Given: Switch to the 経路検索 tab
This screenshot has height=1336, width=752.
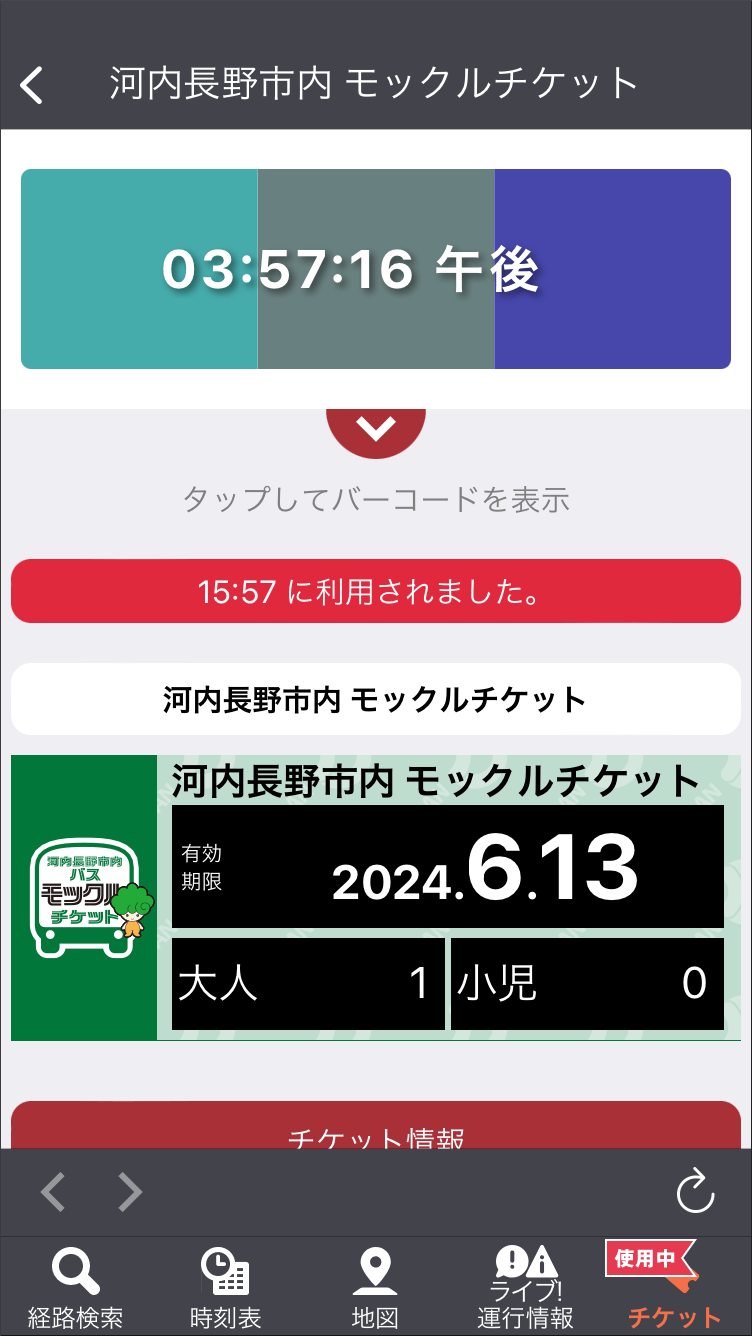Looking at the screenshot, I should click(75, 1288).
